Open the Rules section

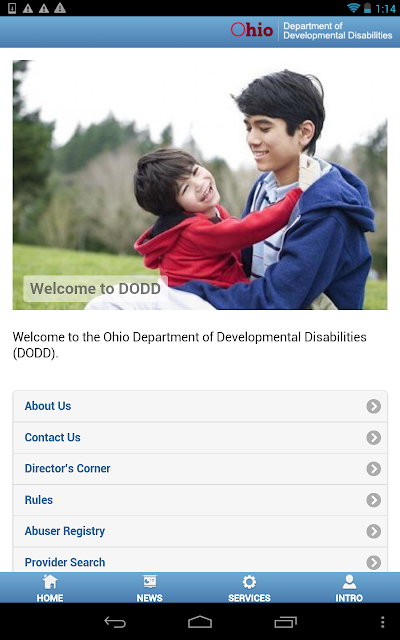click(200, 500)
